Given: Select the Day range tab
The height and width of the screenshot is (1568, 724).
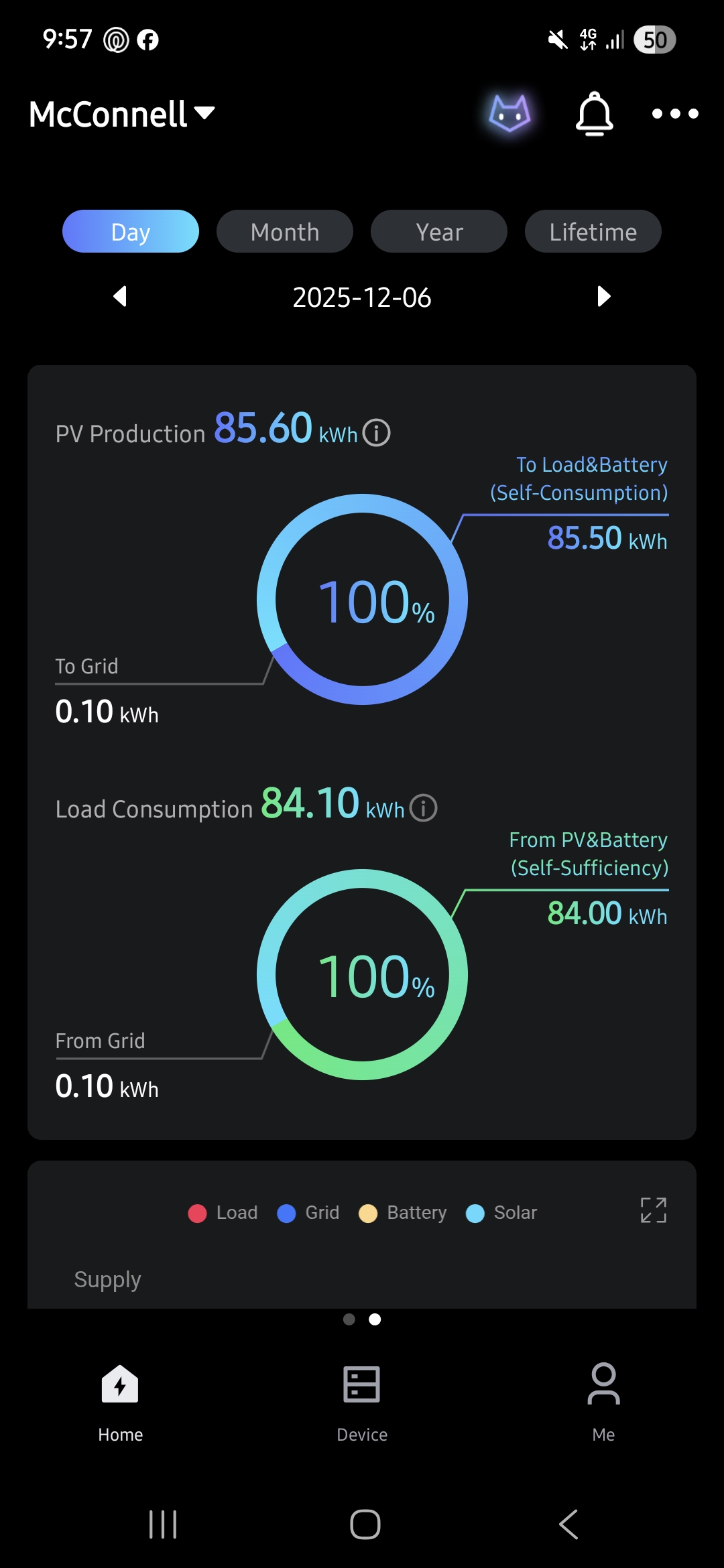Looking at the screenshot, I should (x=131, y=232).
